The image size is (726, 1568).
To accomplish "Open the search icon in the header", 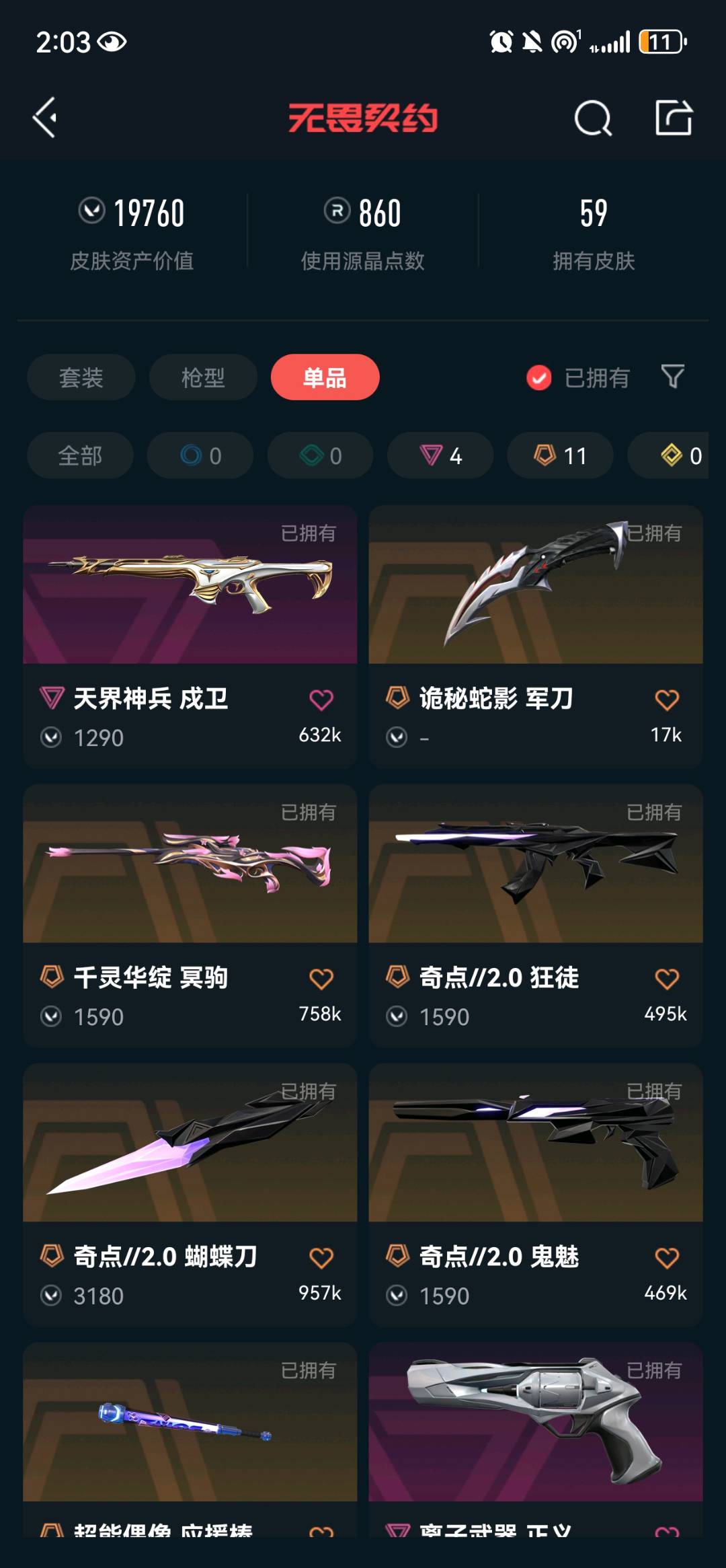I will pyautogui.click(x=593, y=118).
